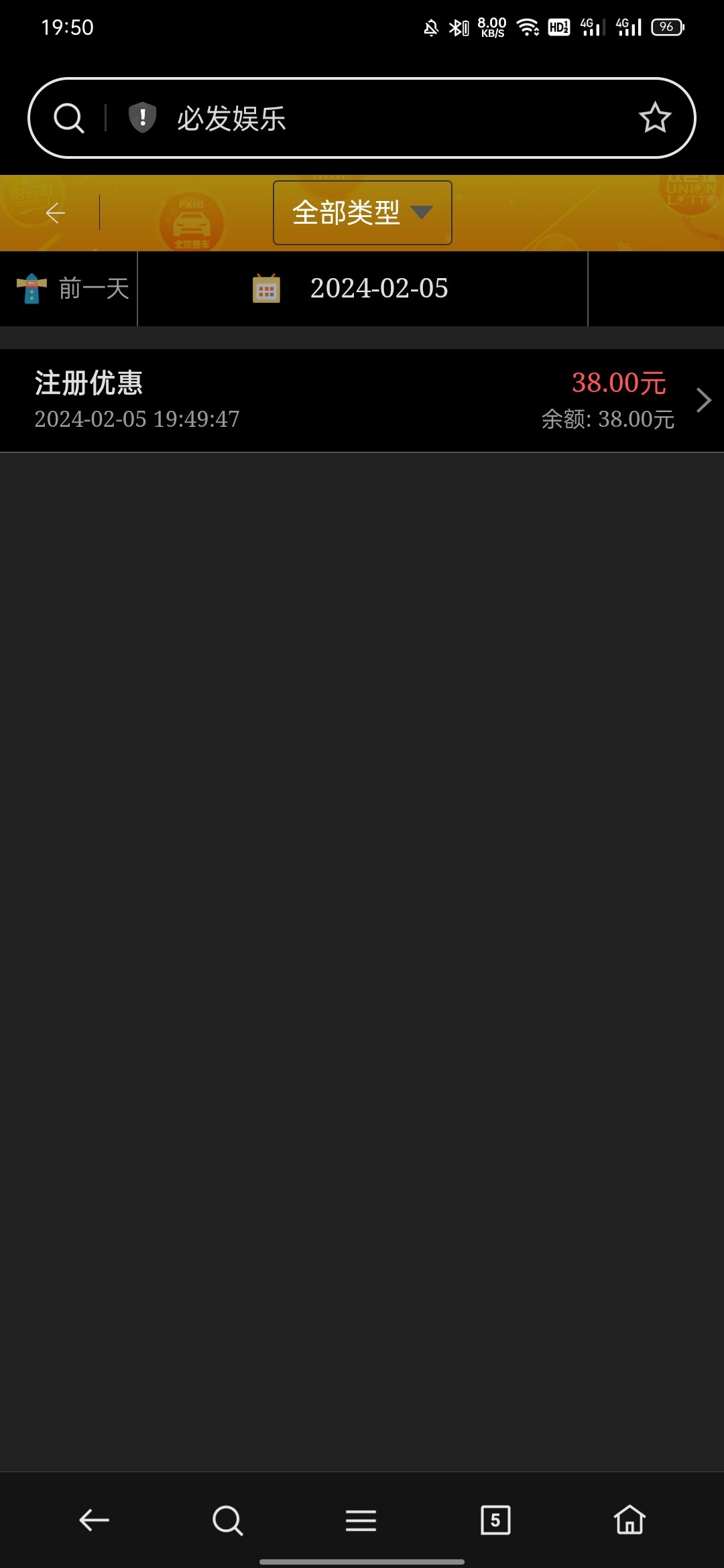Expand the 全部类型 dropdown

363,213
